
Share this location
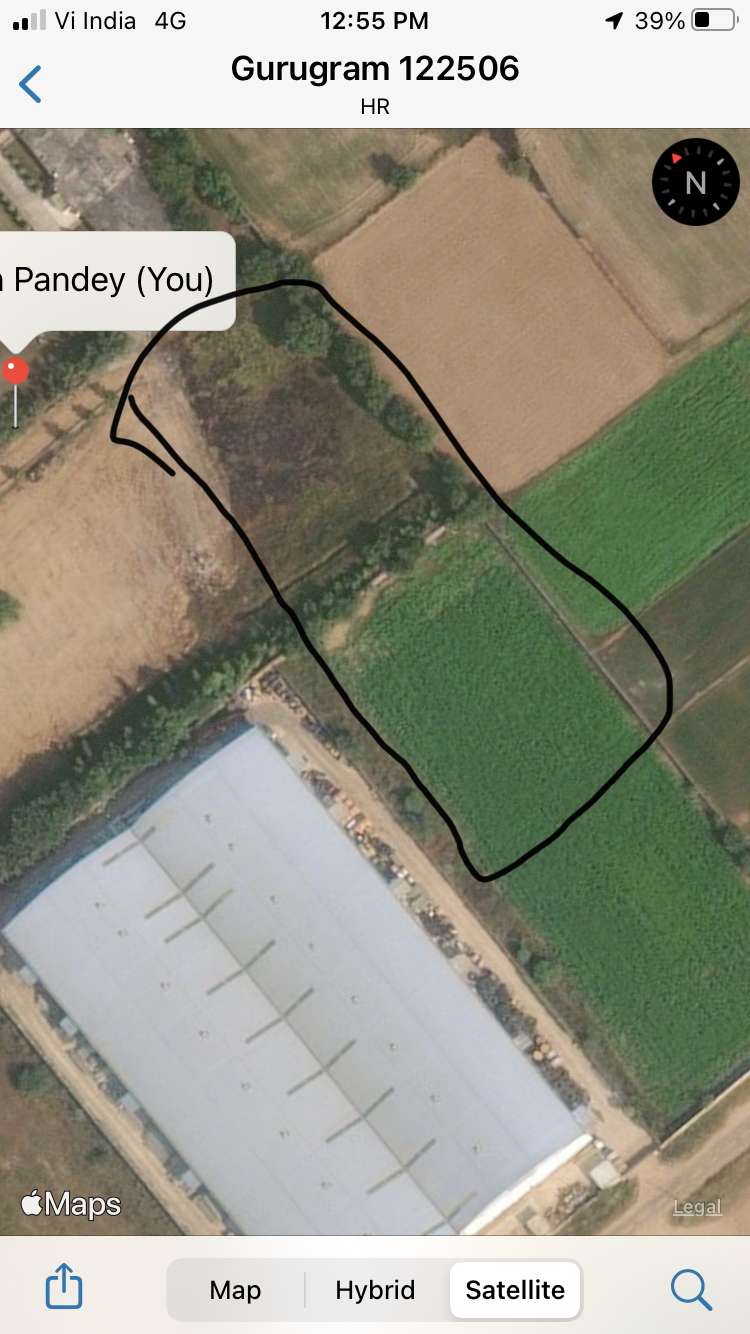tap(63, 1286)
